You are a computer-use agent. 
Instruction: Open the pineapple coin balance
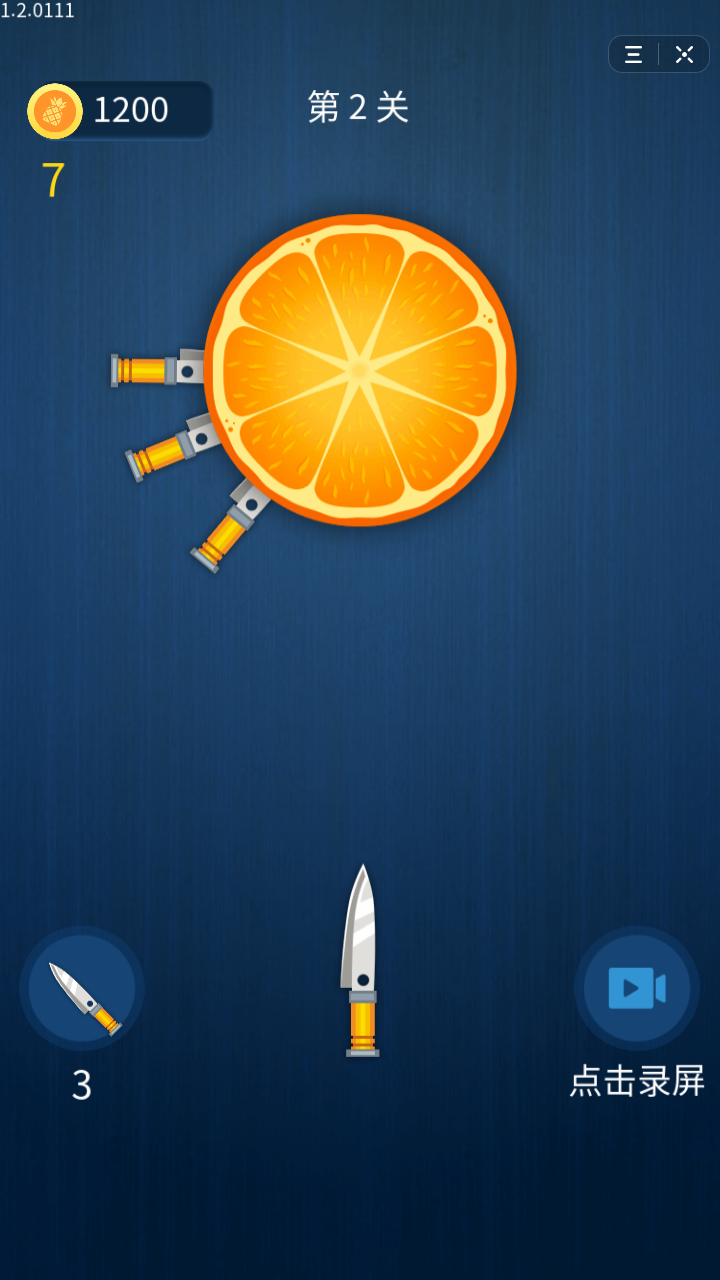coord(119,110)
